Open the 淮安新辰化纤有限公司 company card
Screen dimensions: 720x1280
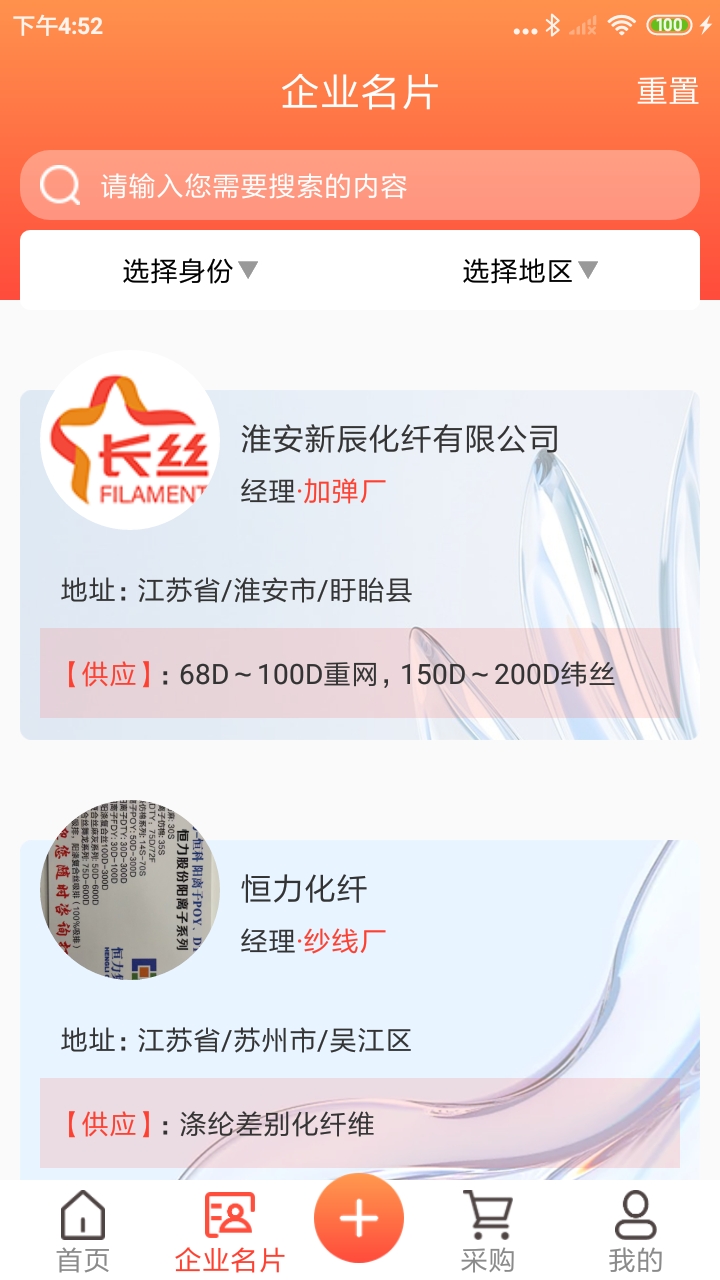pos(398,437)
